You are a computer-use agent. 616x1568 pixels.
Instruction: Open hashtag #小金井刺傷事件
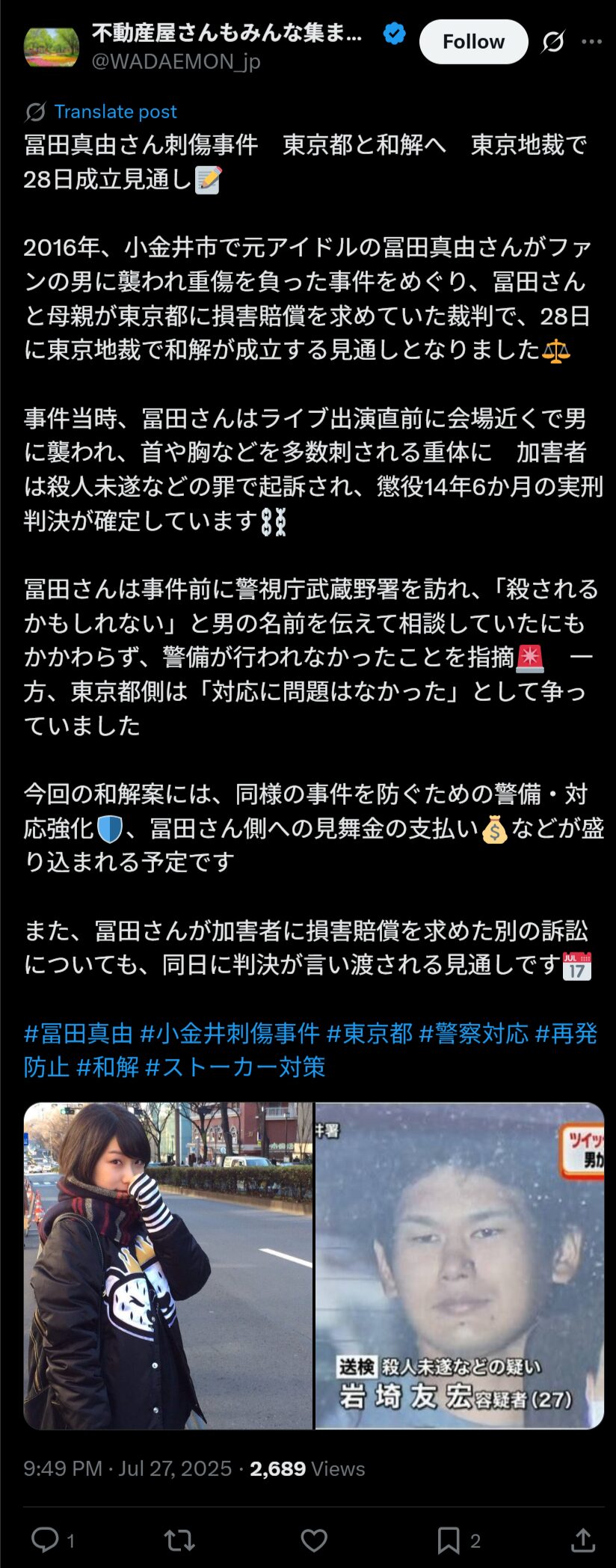(230, 1033)
